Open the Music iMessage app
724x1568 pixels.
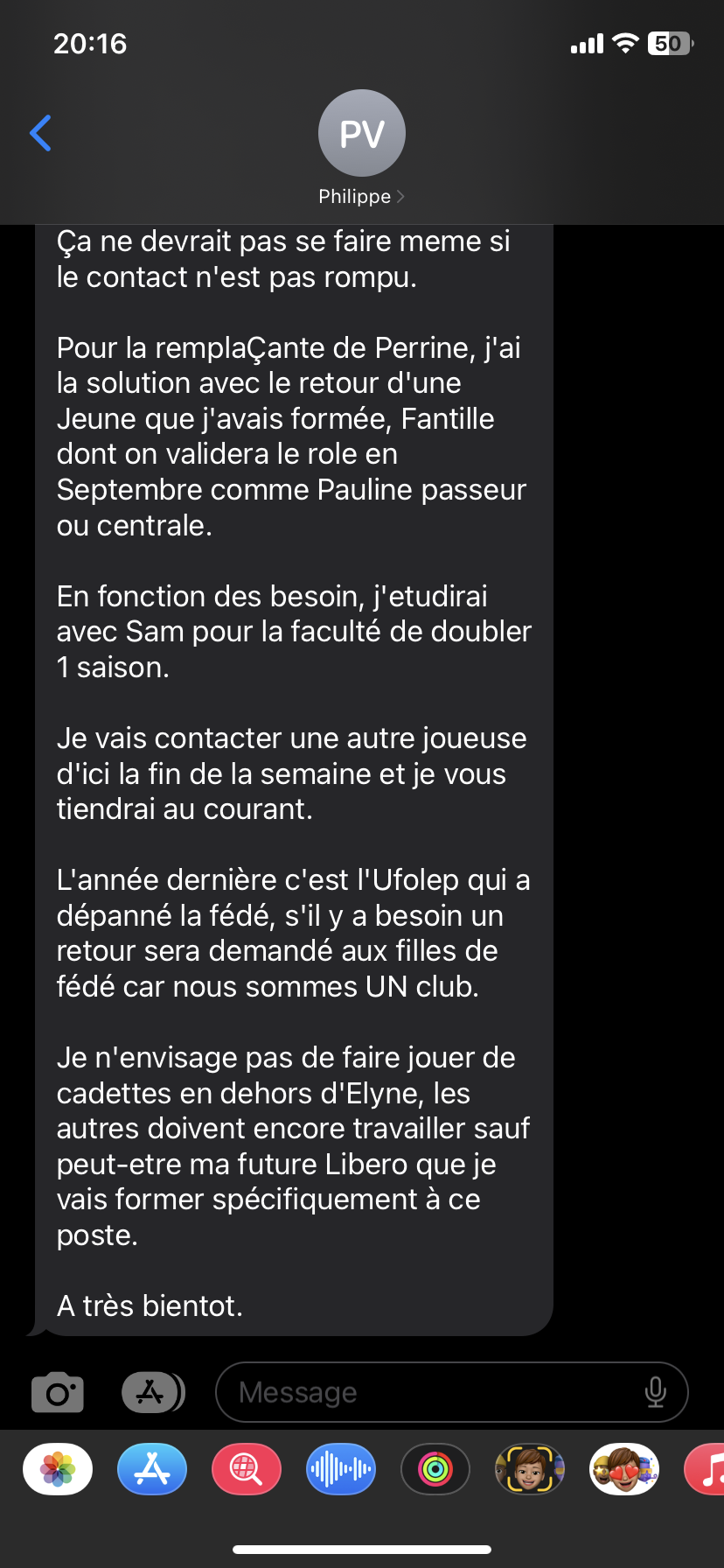click(x=707, y=1468)
